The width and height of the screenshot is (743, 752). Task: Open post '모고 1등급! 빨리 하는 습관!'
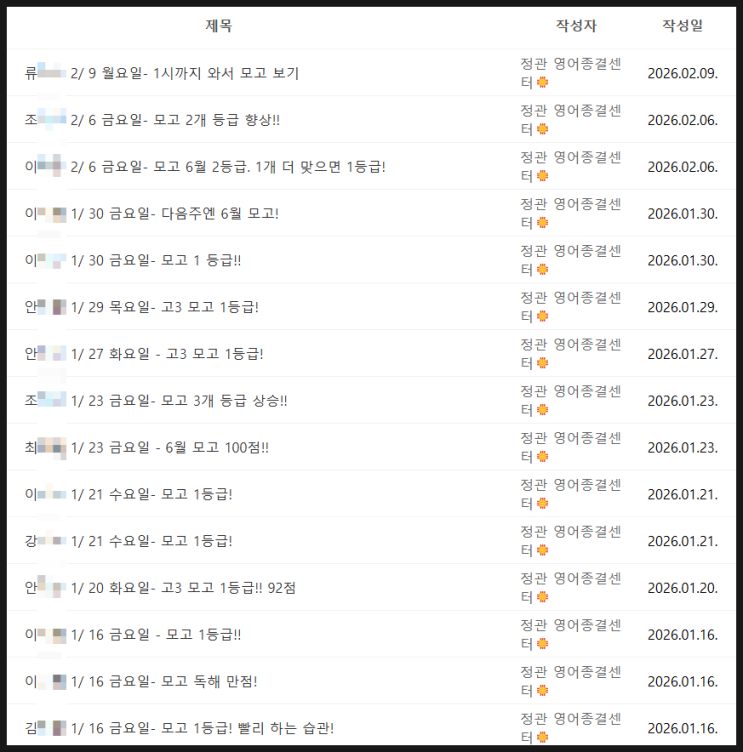coord(203,729)
